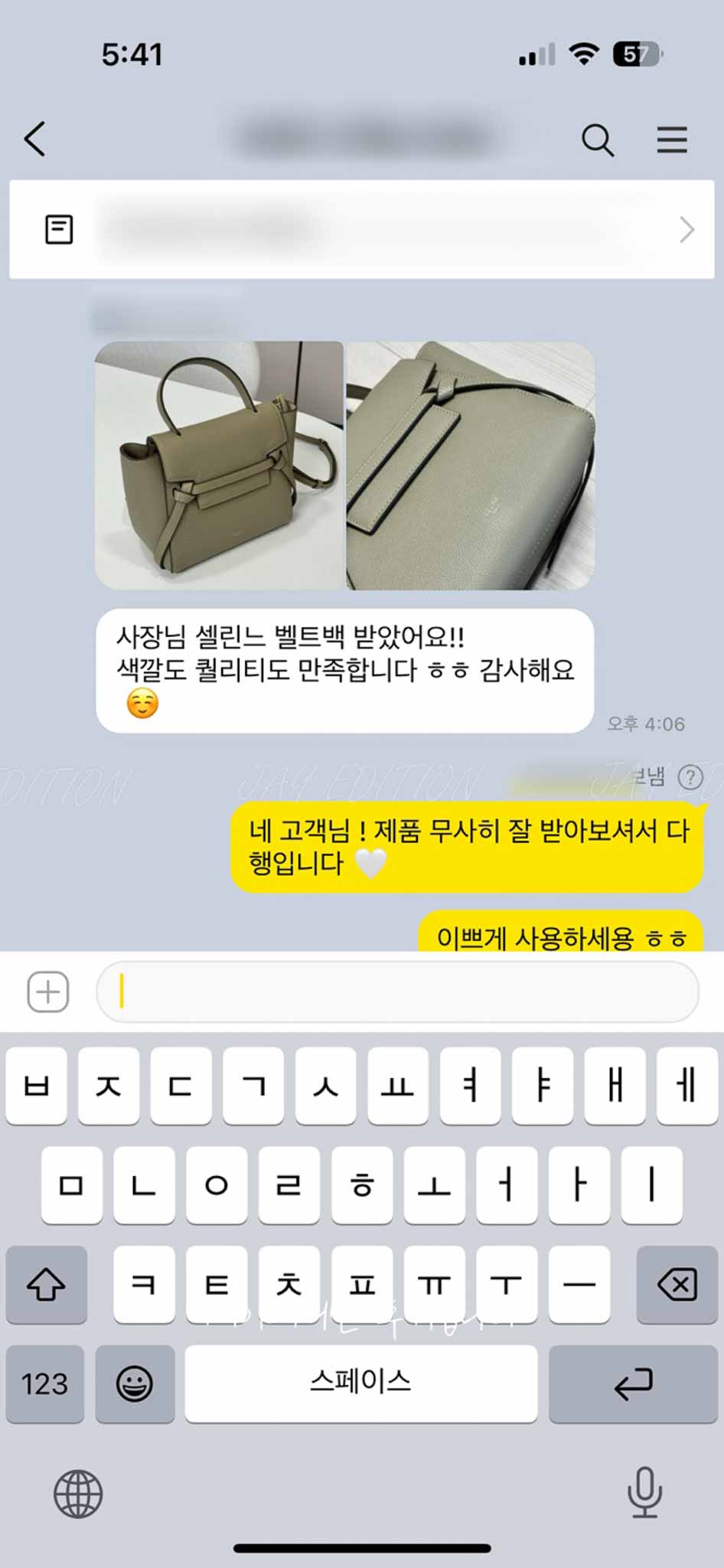Change keyboard language with globe key

coord(78,1493)
